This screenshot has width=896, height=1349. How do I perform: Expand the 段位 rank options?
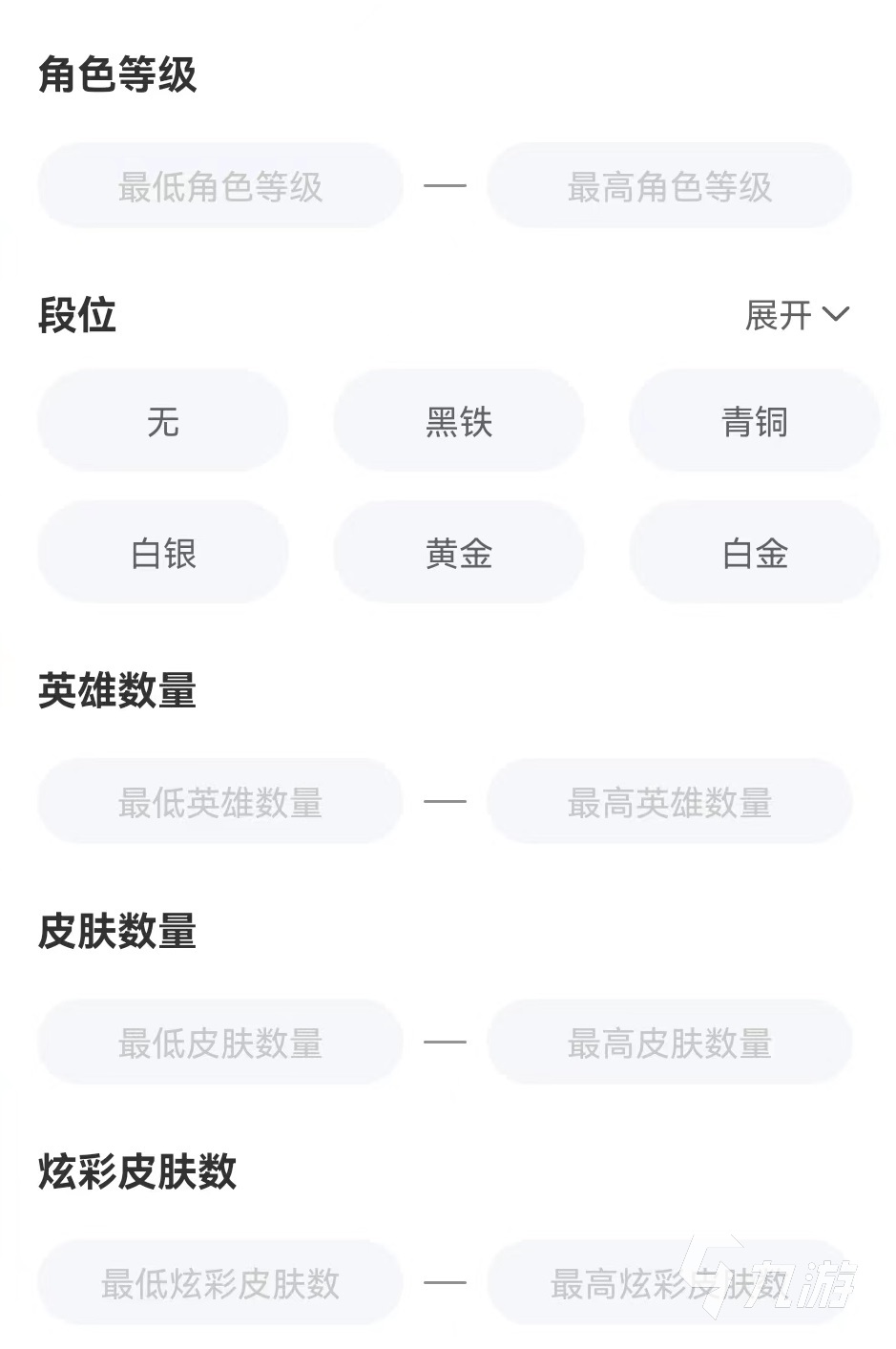pos(796,314)
